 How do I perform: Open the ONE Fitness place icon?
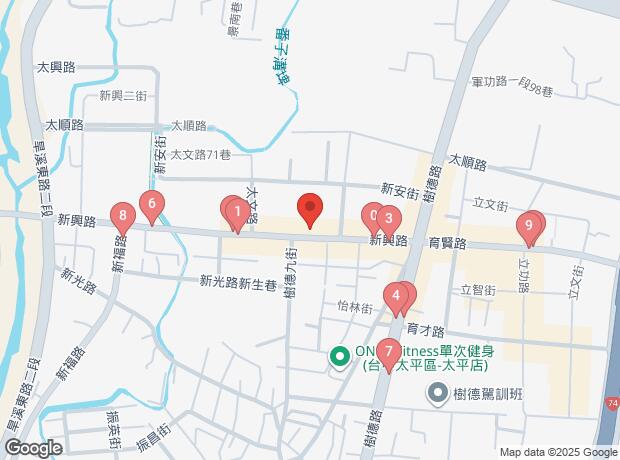point(339,353)
